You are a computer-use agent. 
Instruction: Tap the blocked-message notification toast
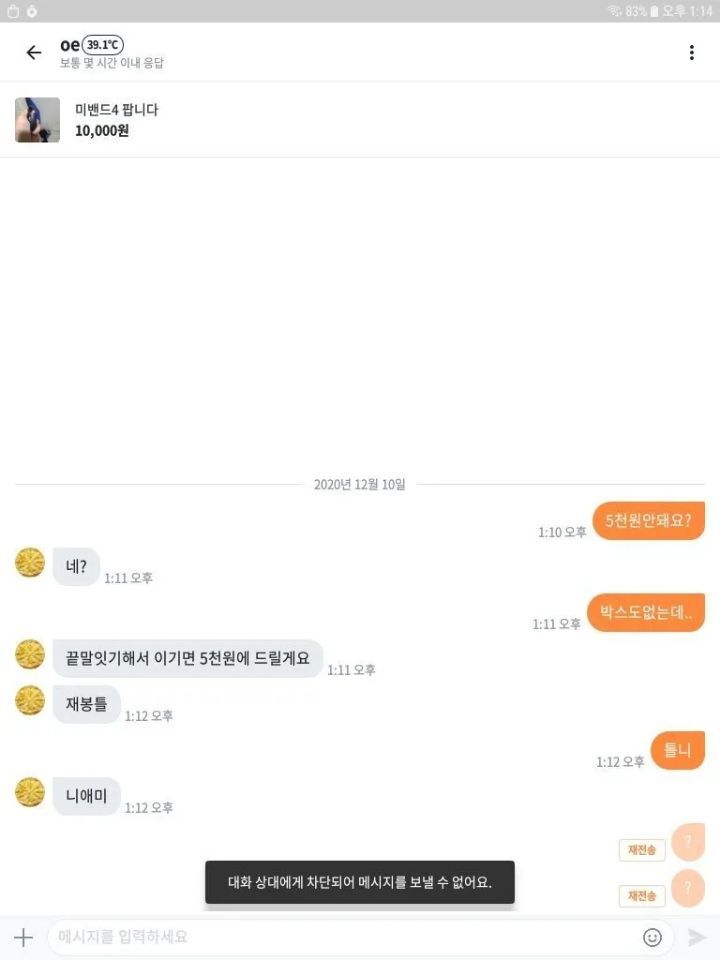[360, 882]
